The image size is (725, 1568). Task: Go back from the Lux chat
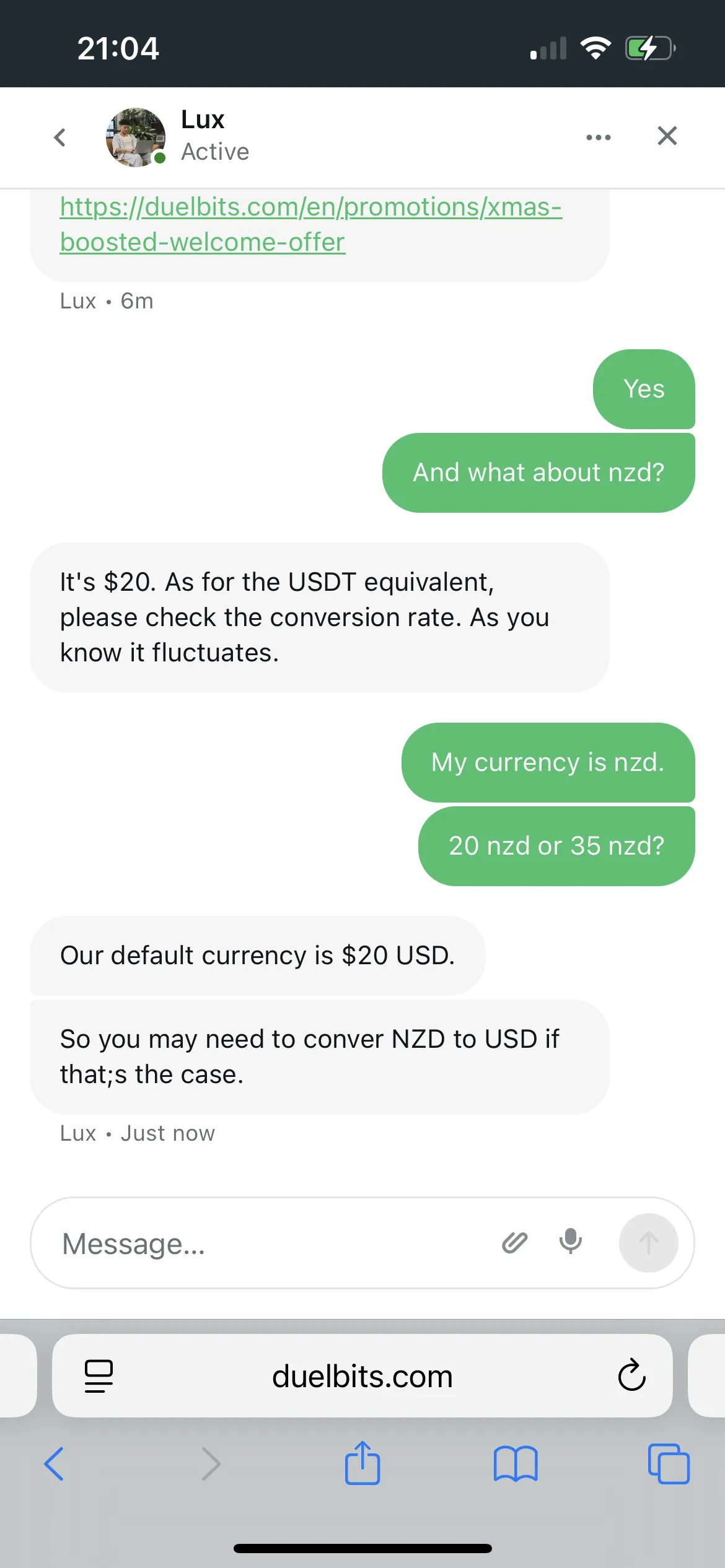pos(60,137)
